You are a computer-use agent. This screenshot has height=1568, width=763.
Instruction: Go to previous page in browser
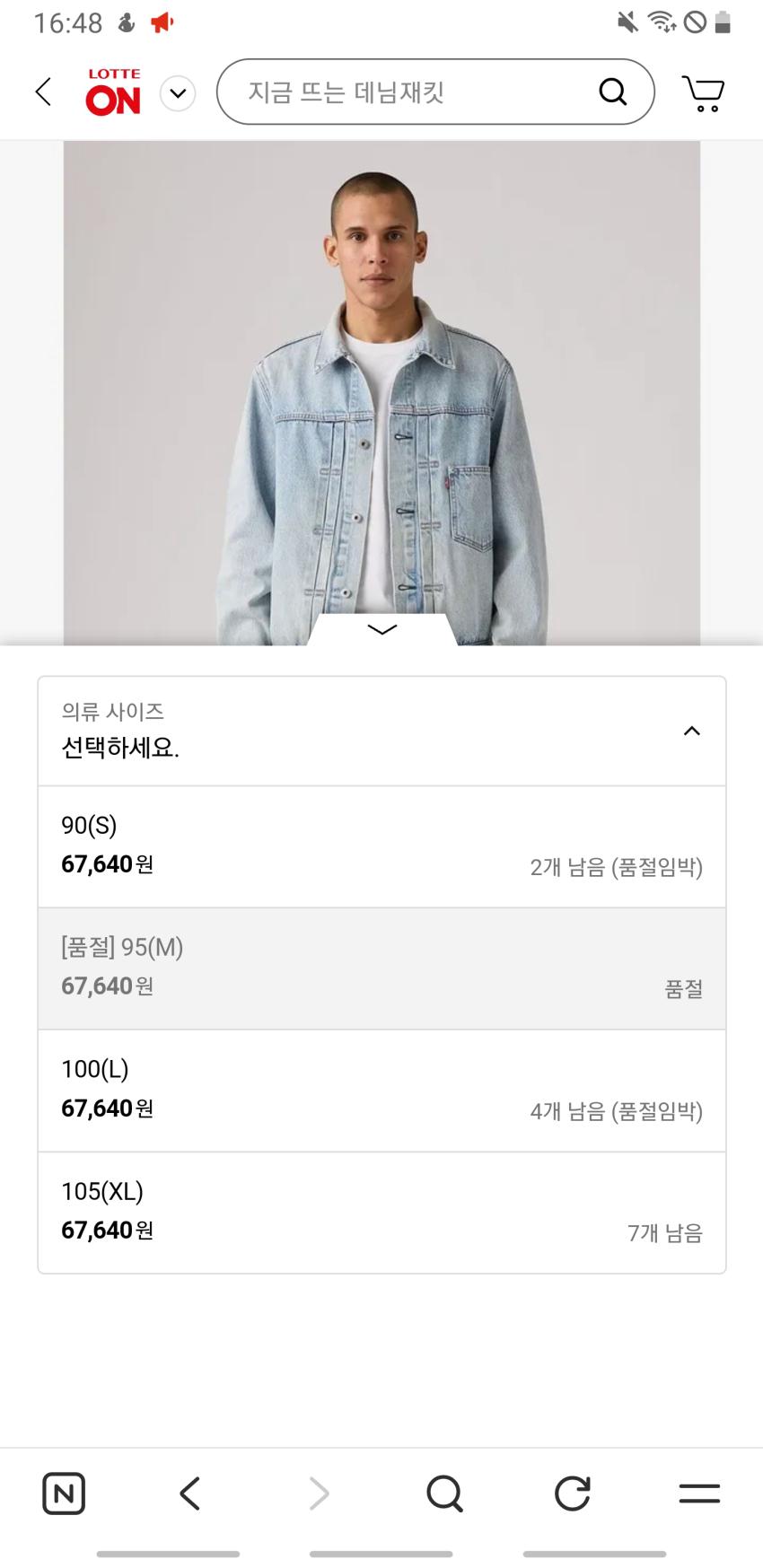[189, 1494]
